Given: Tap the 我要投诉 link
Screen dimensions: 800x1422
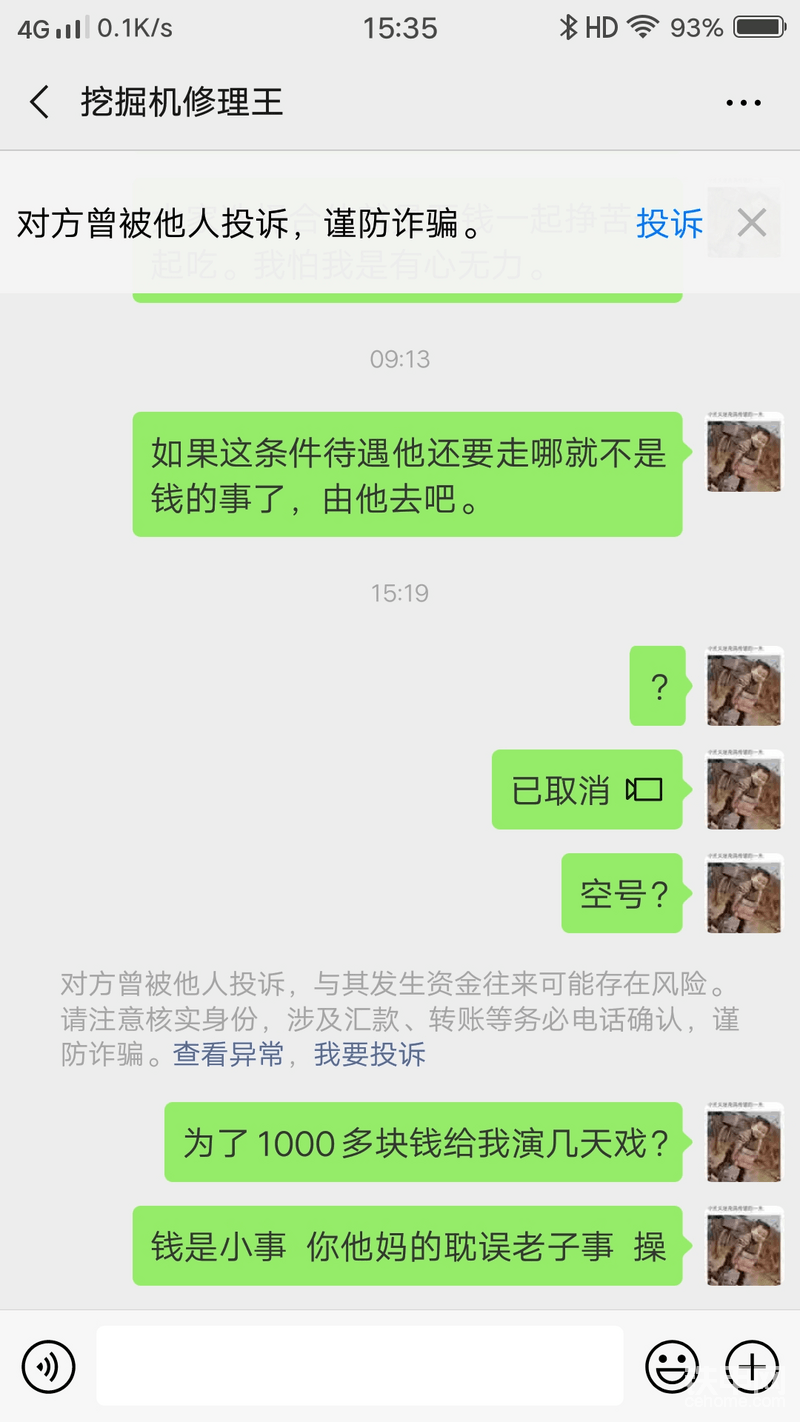Looking at the screenshot, I should (x=370, y=1054).
